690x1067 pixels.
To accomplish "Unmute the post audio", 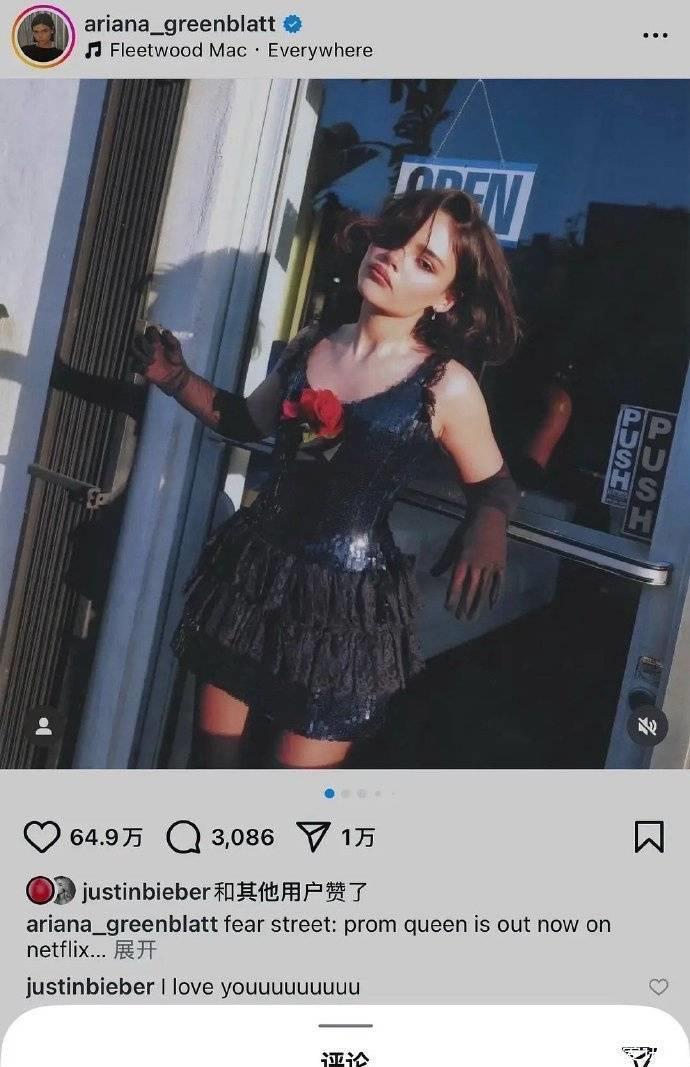I will pos(647,727).
